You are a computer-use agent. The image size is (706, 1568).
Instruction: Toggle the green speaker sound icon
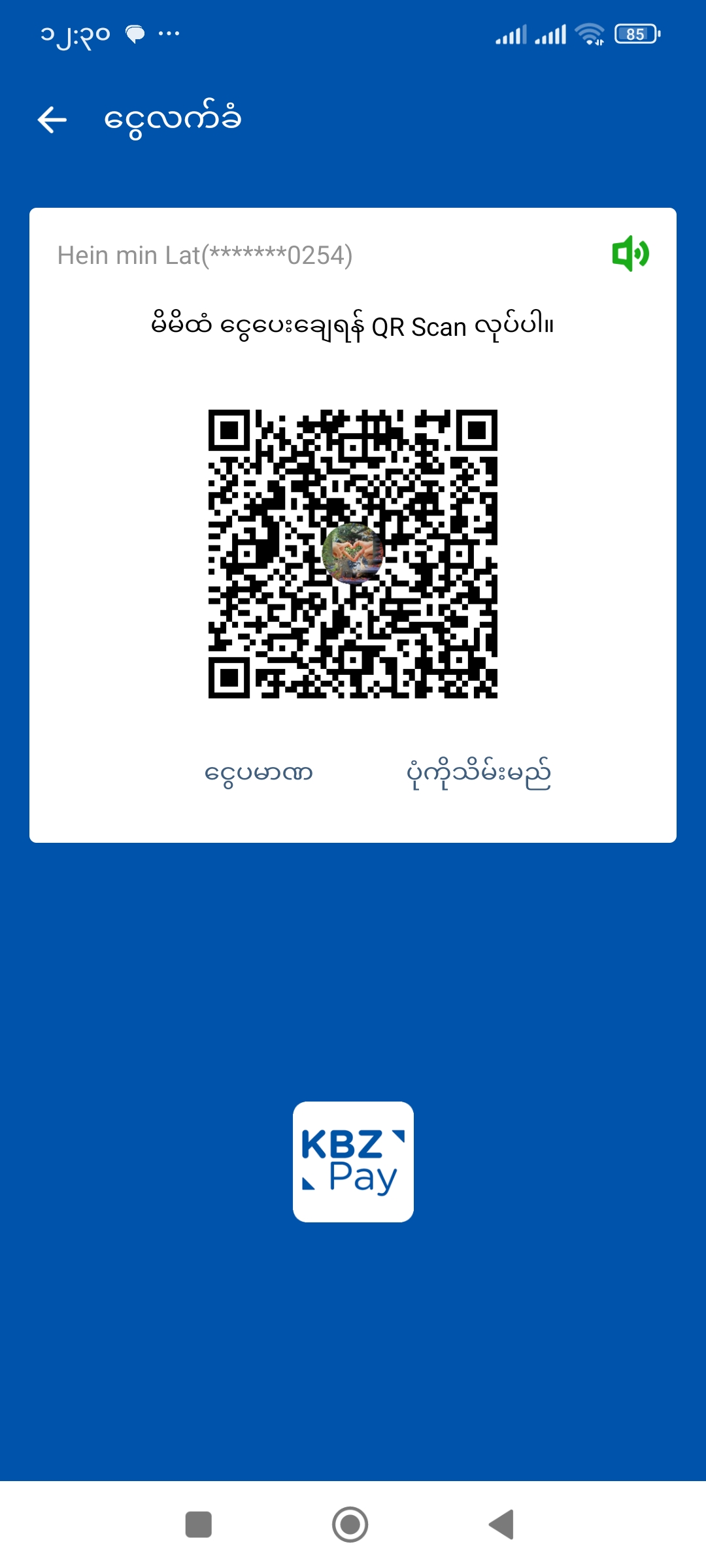click(630, 253)
